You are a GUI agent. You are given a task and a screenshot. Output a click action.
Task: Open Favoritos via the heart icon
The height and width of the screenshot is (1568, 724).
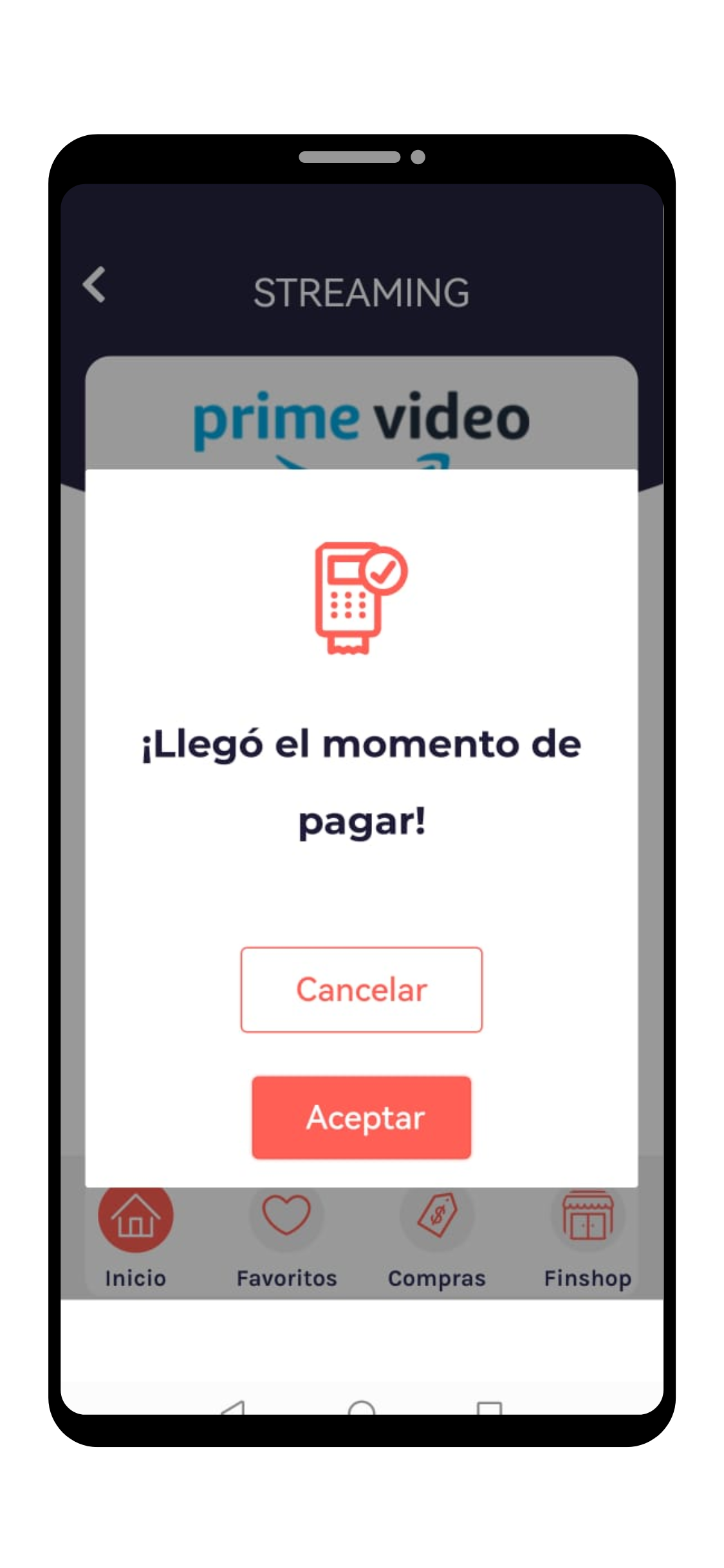tap(287, 1215)
